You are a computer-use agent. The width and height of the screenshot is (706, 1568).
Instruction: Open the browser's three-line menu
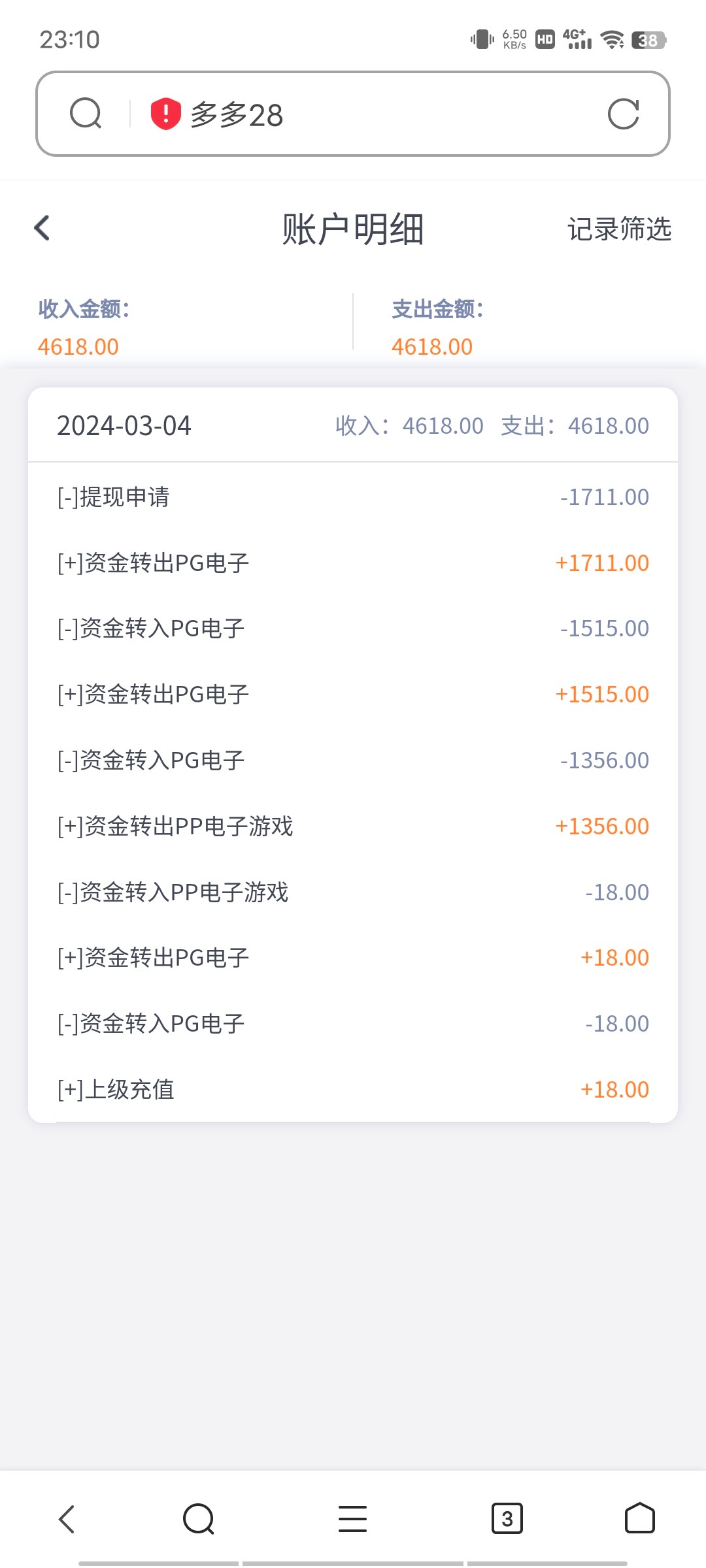[352, 1518]
